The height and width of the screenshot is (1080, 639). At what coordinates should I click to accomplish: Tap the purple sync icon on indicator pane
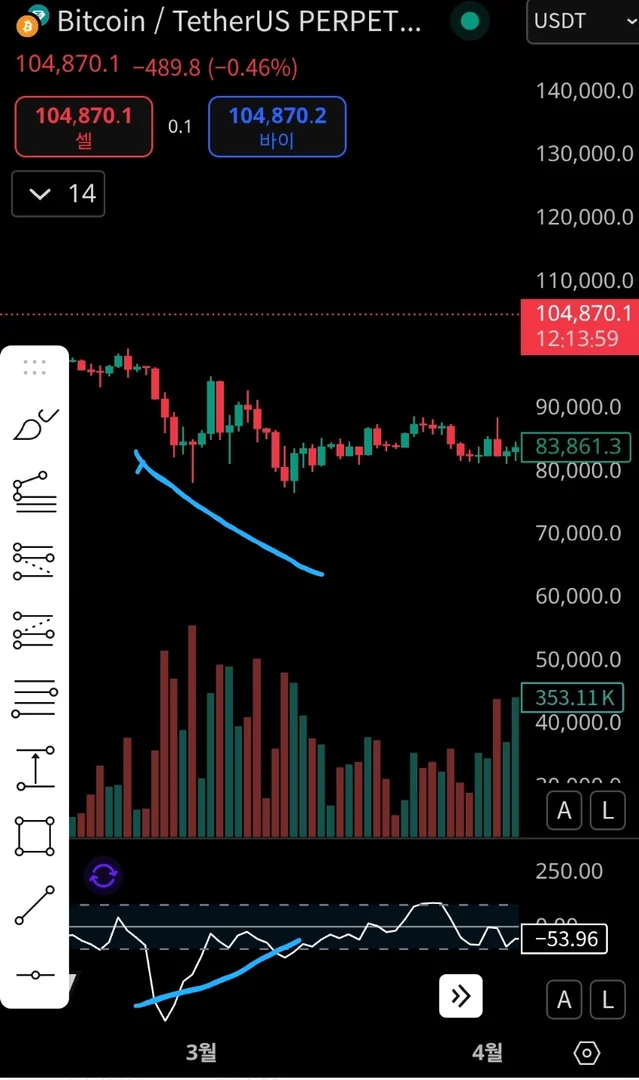pyautogui.click(x=103, y=876)
